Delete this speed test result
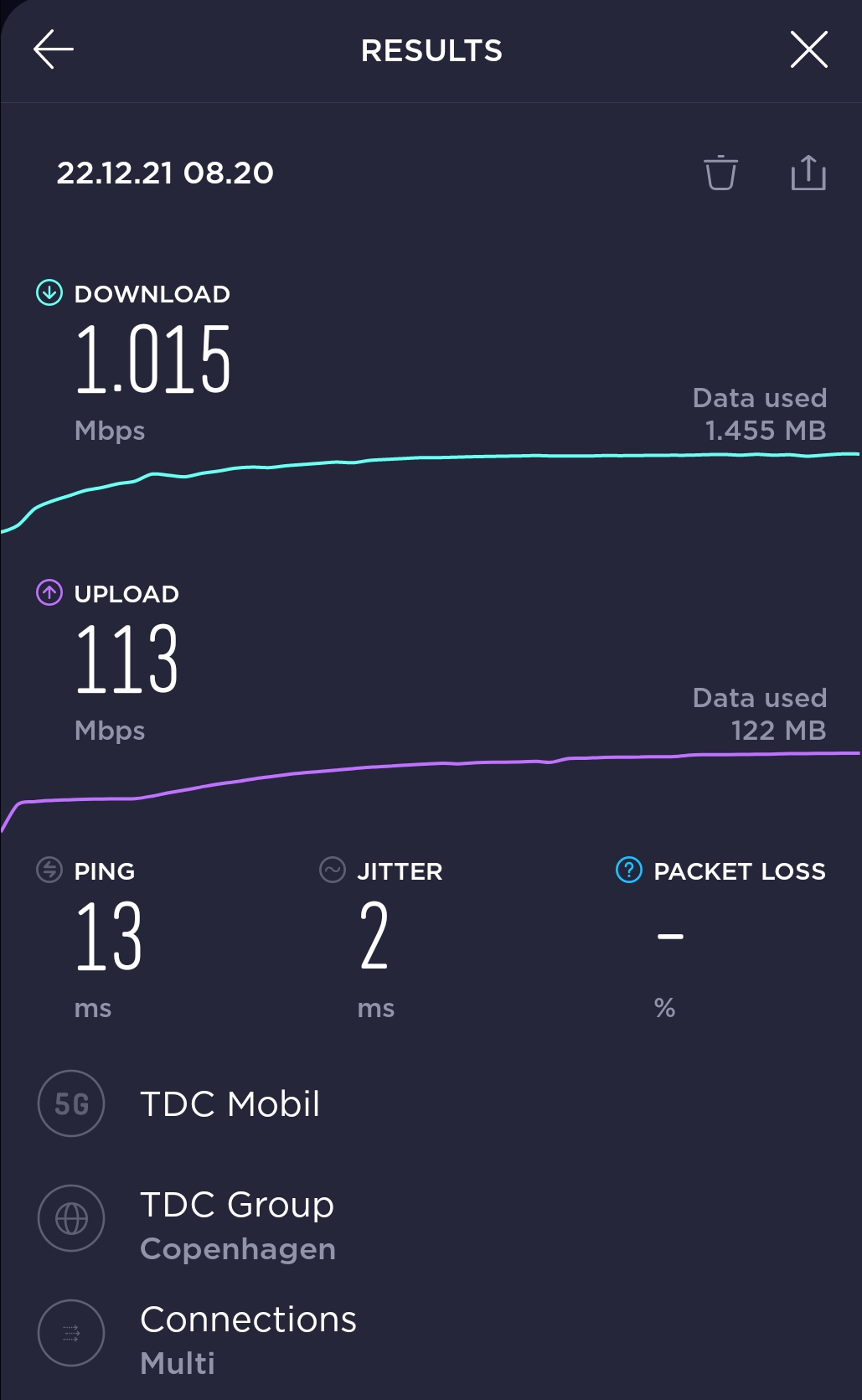 (x=720, y=173)
